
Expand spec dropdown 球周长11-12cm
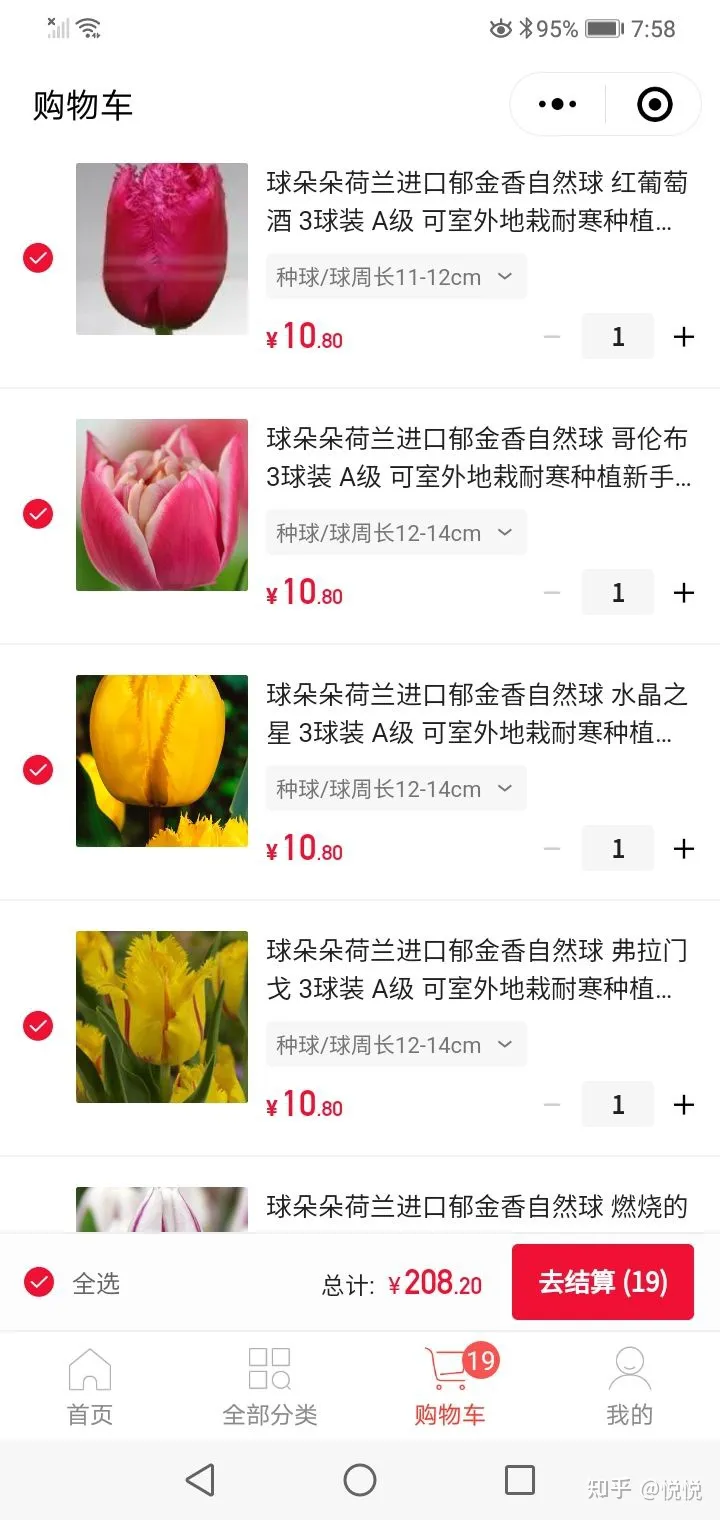tap(396, 276)
